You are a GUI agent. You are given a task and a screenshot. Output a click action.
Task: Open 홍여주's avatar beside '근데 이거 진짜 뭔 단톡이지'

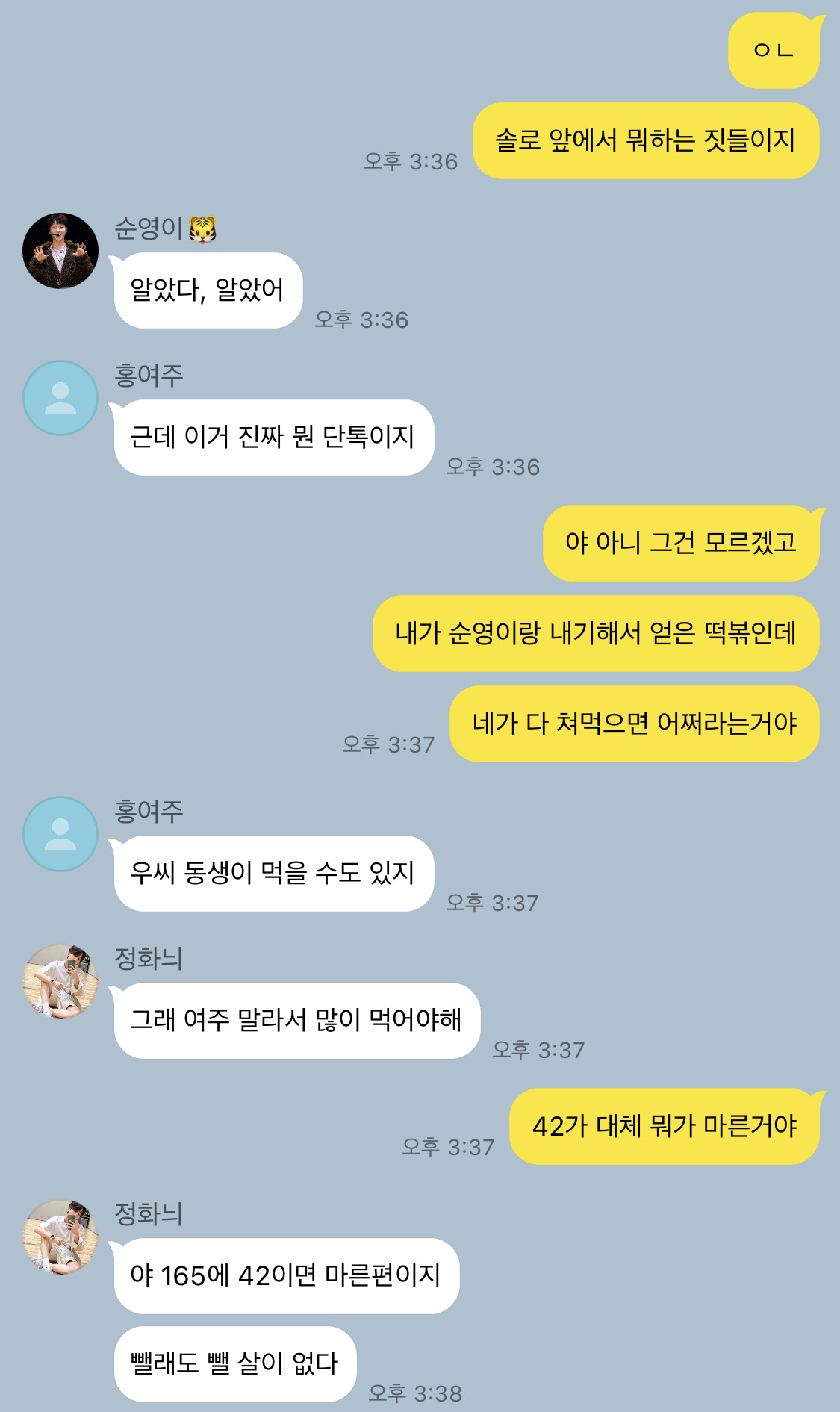tap(60, 398)
